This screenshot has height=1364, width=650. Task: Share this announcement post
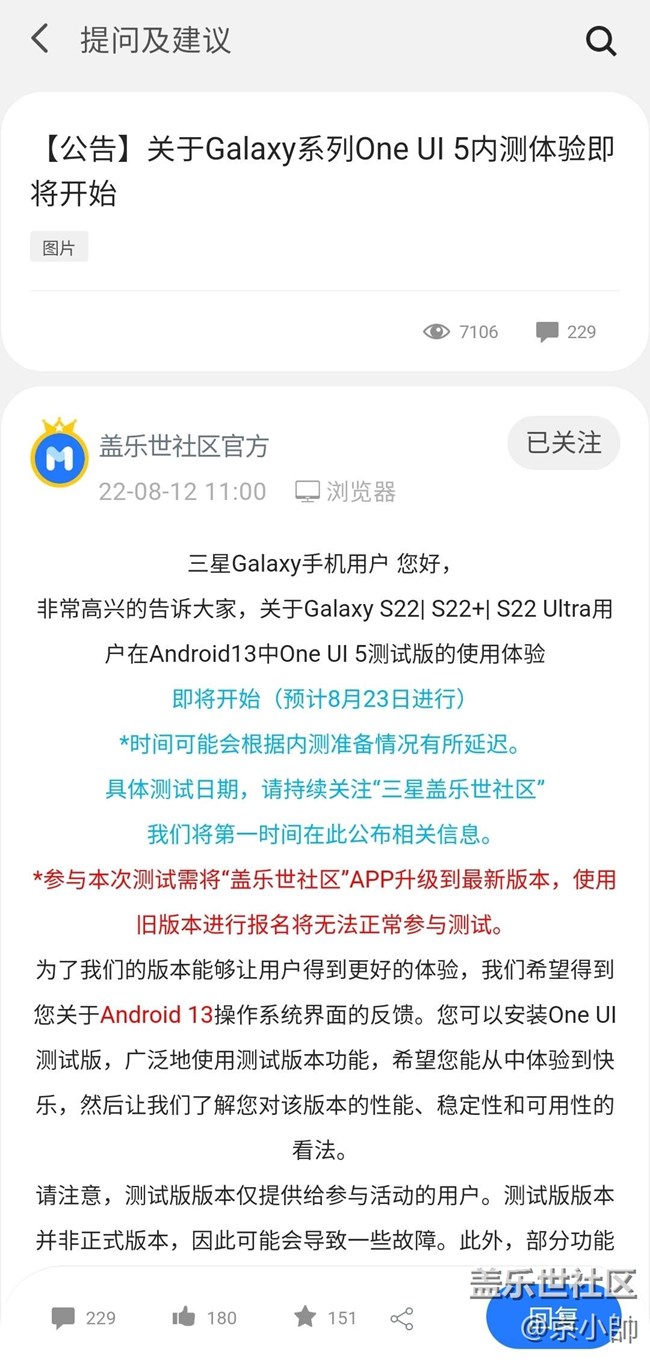402,1318
